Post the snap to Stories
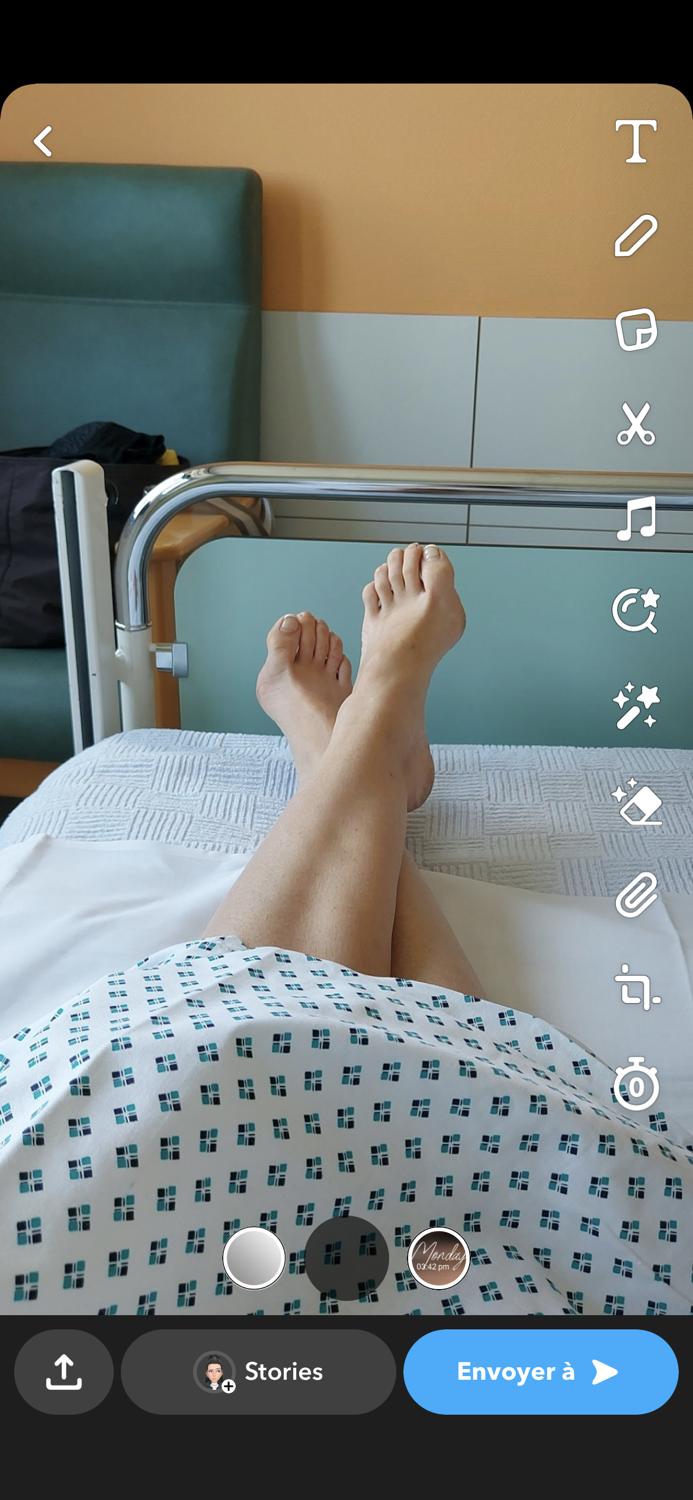The width and height of the screenshot is (693, 1500). (259, 1372)
